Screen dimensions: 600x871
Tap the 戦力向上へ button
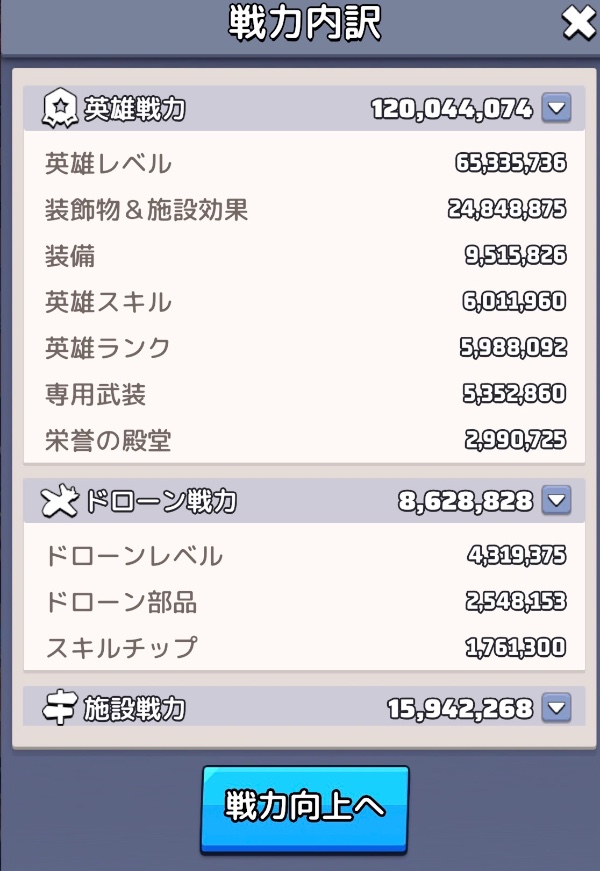[x=305, y=808]
